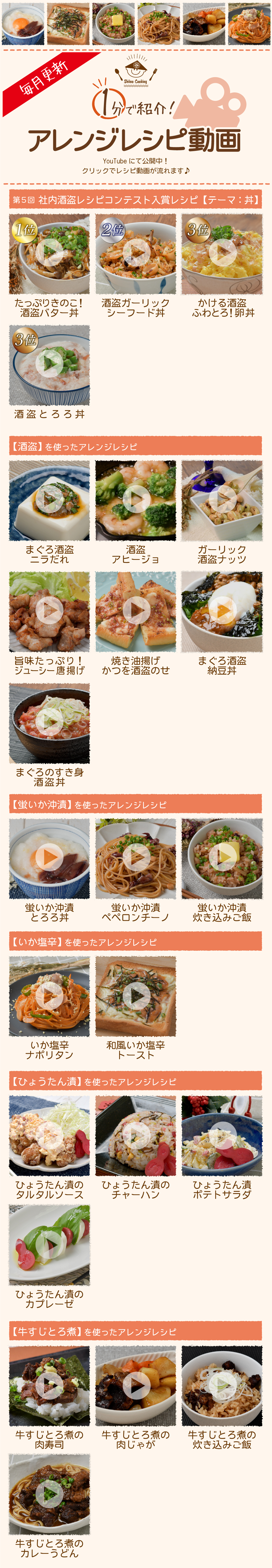Play the 焼き油揚げかつを酒盗のせ video
The height and width of the screenshot is (1568, 272).
136,611
